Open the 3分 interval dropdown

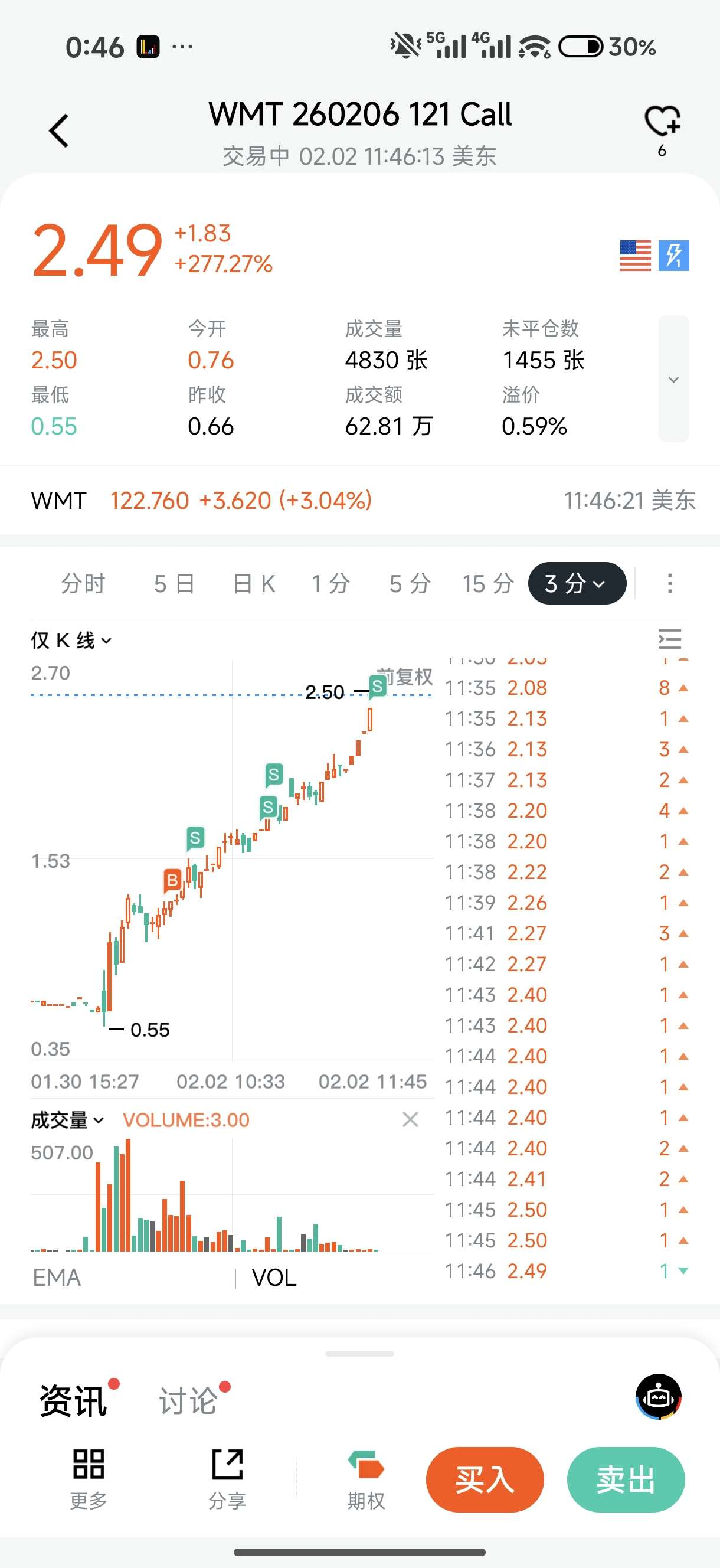tap(577, 584)
